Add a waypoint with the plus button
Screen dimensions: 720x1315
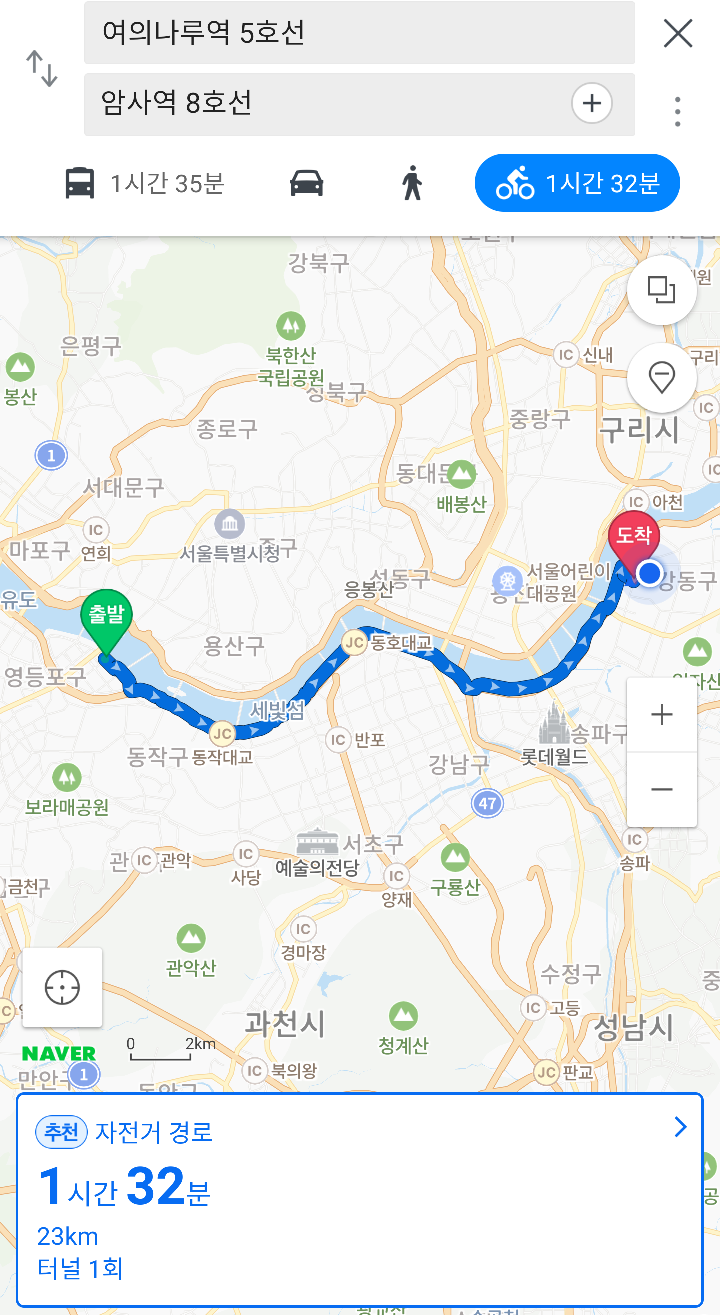[x=592, y=103]
